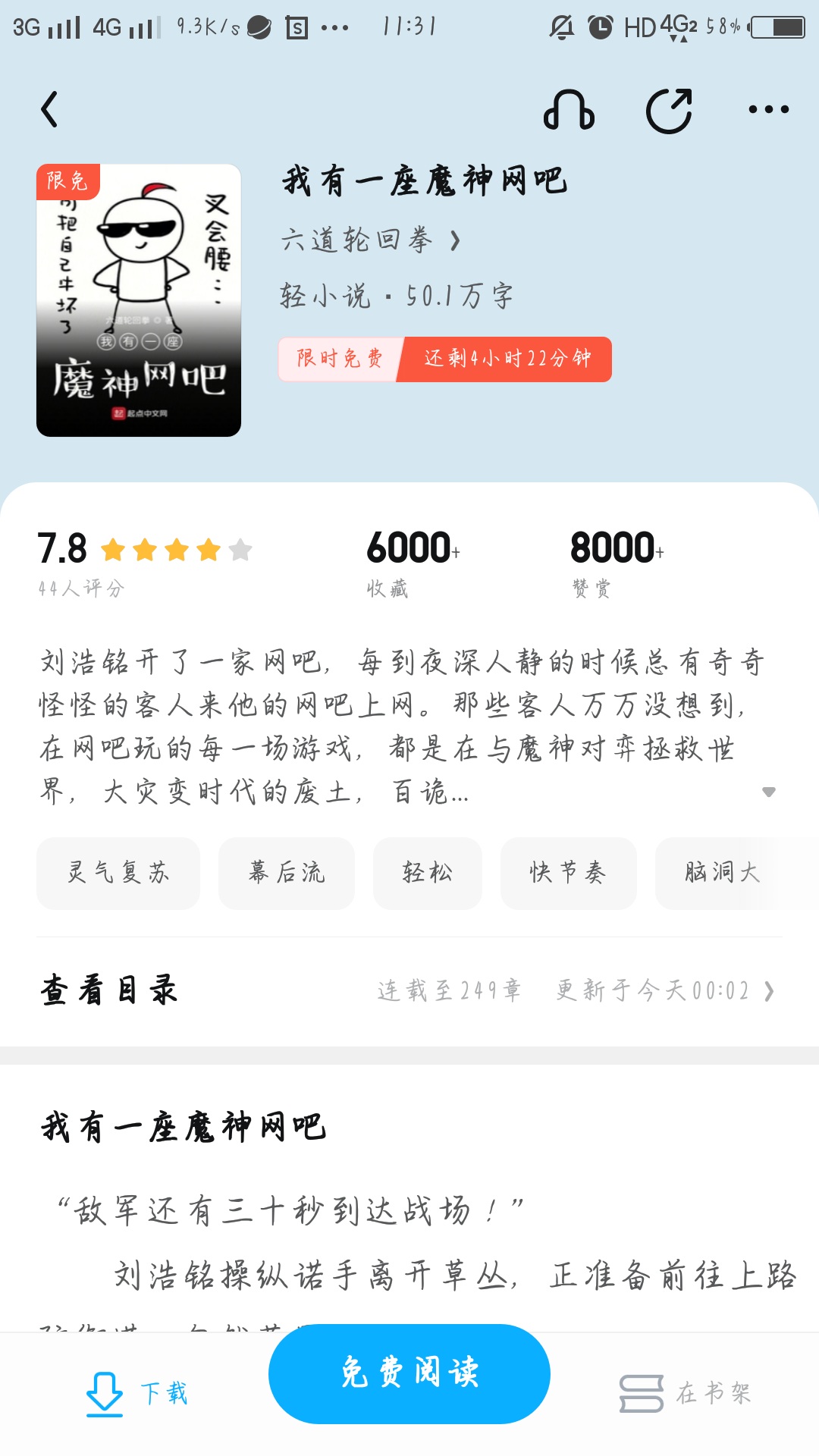This screenshot has width=819, height=1456.
Task: Select the 轻松 tag
Action: coord(428,873)
